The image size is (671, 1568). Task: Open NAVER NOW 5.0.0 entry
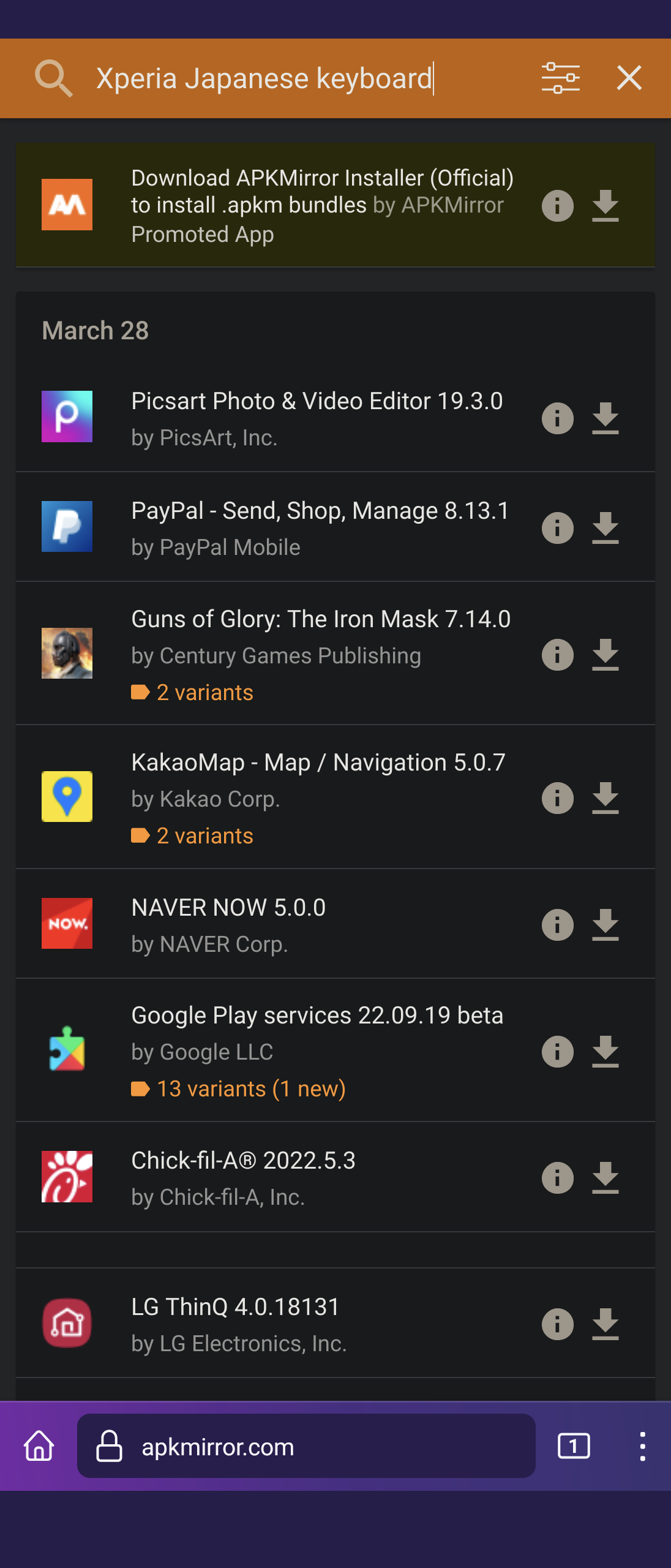point(228,908)
